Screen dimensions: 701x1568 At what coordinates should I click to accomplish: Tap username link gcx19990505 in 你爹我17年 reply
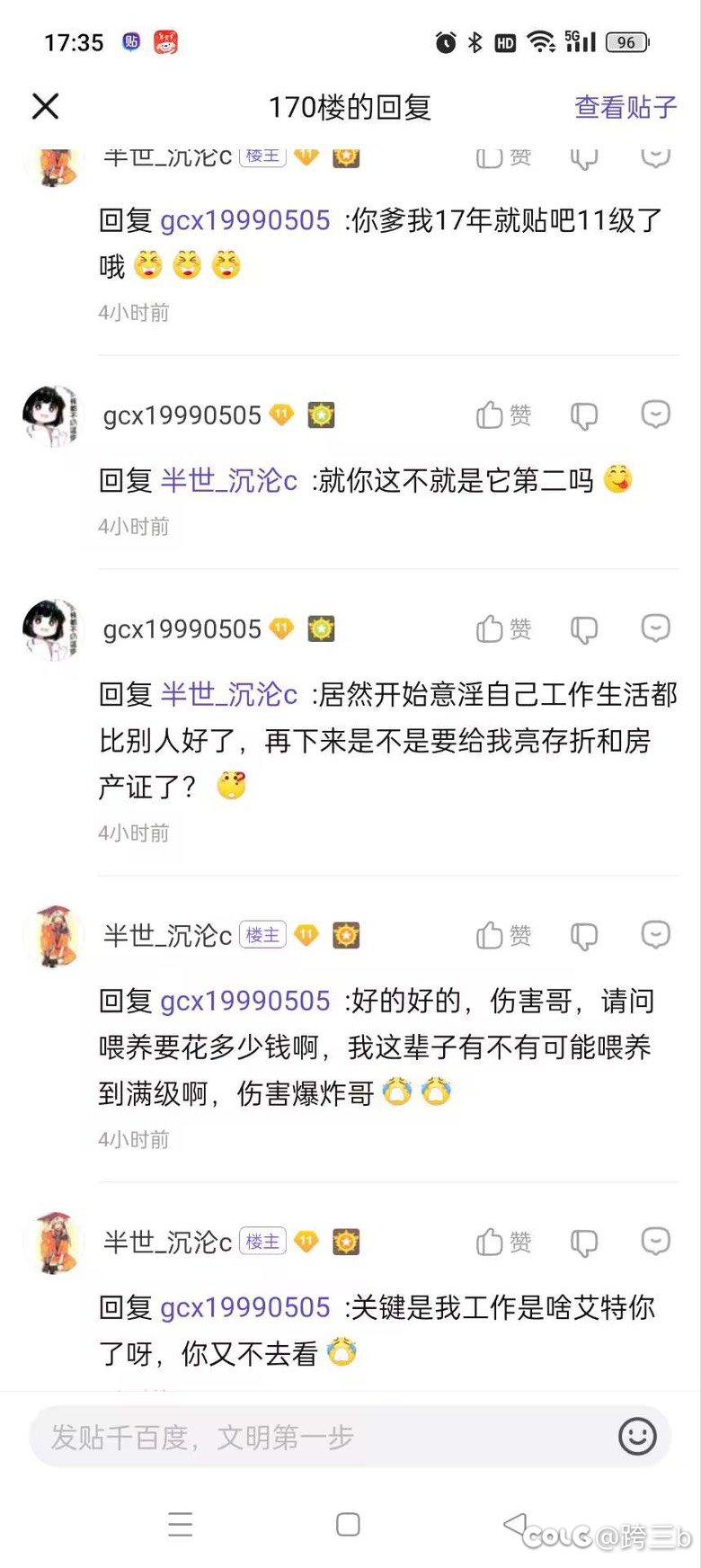tap(245, 220)
